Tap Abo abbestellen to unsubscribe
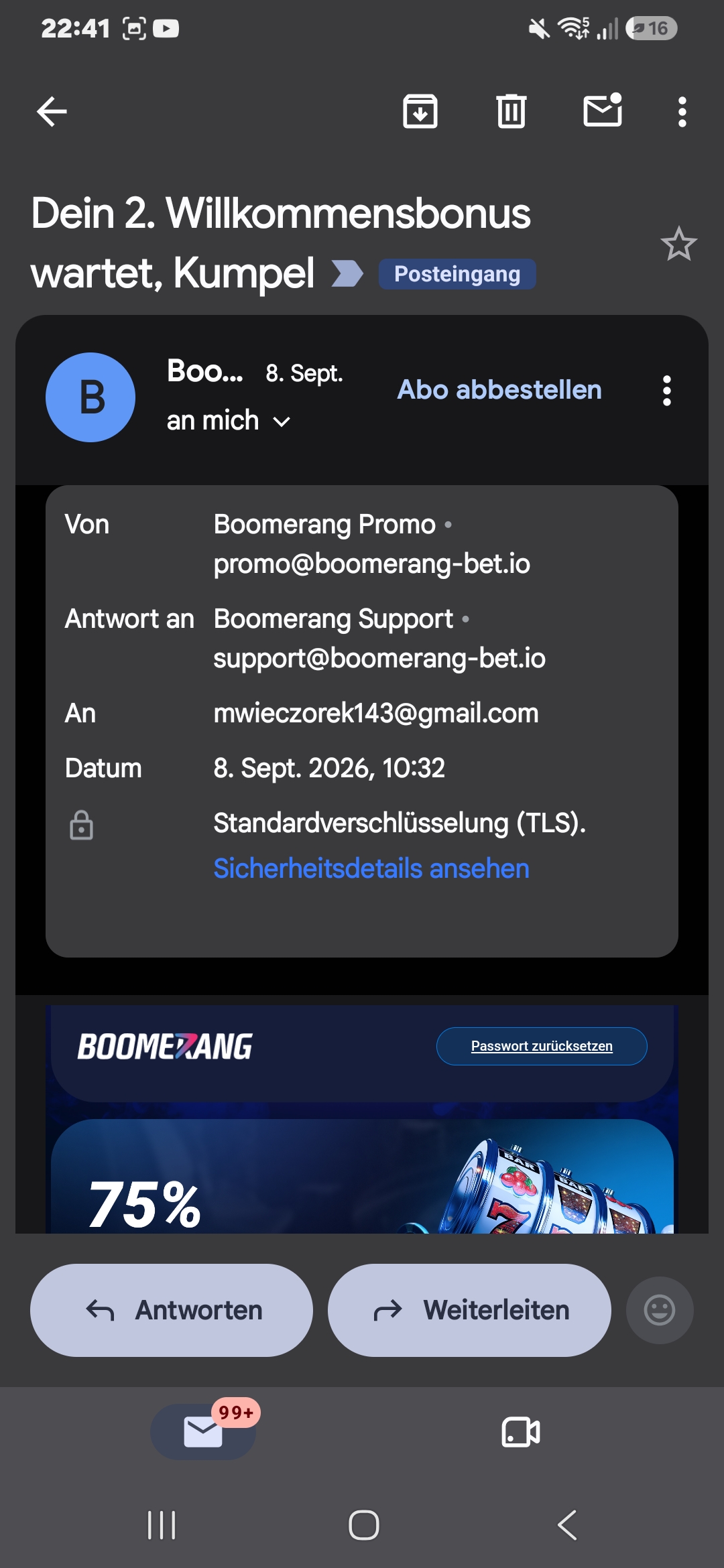Image resolution: width=724 pixels, height=1568 pixels. 499,390
